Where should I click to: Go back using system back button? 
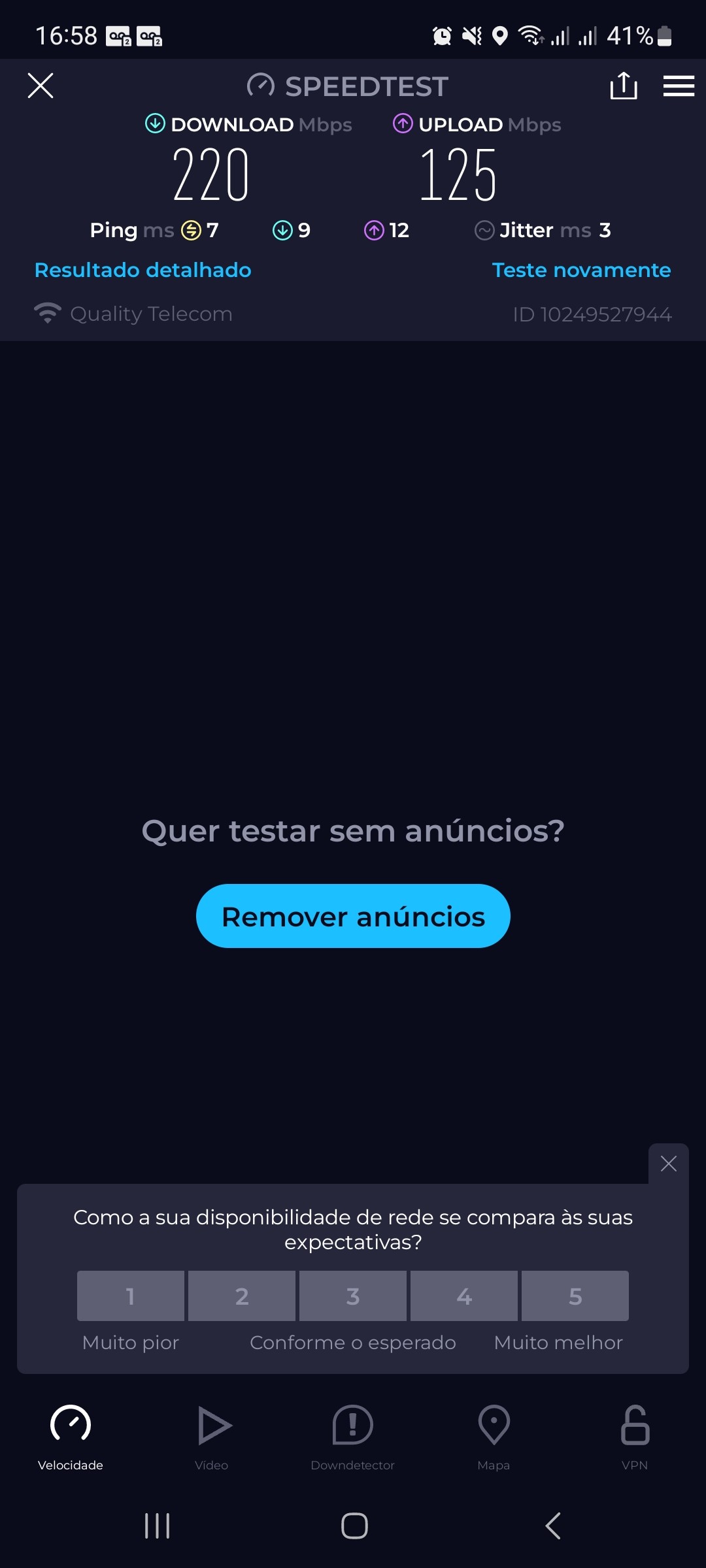(553, 1526)
